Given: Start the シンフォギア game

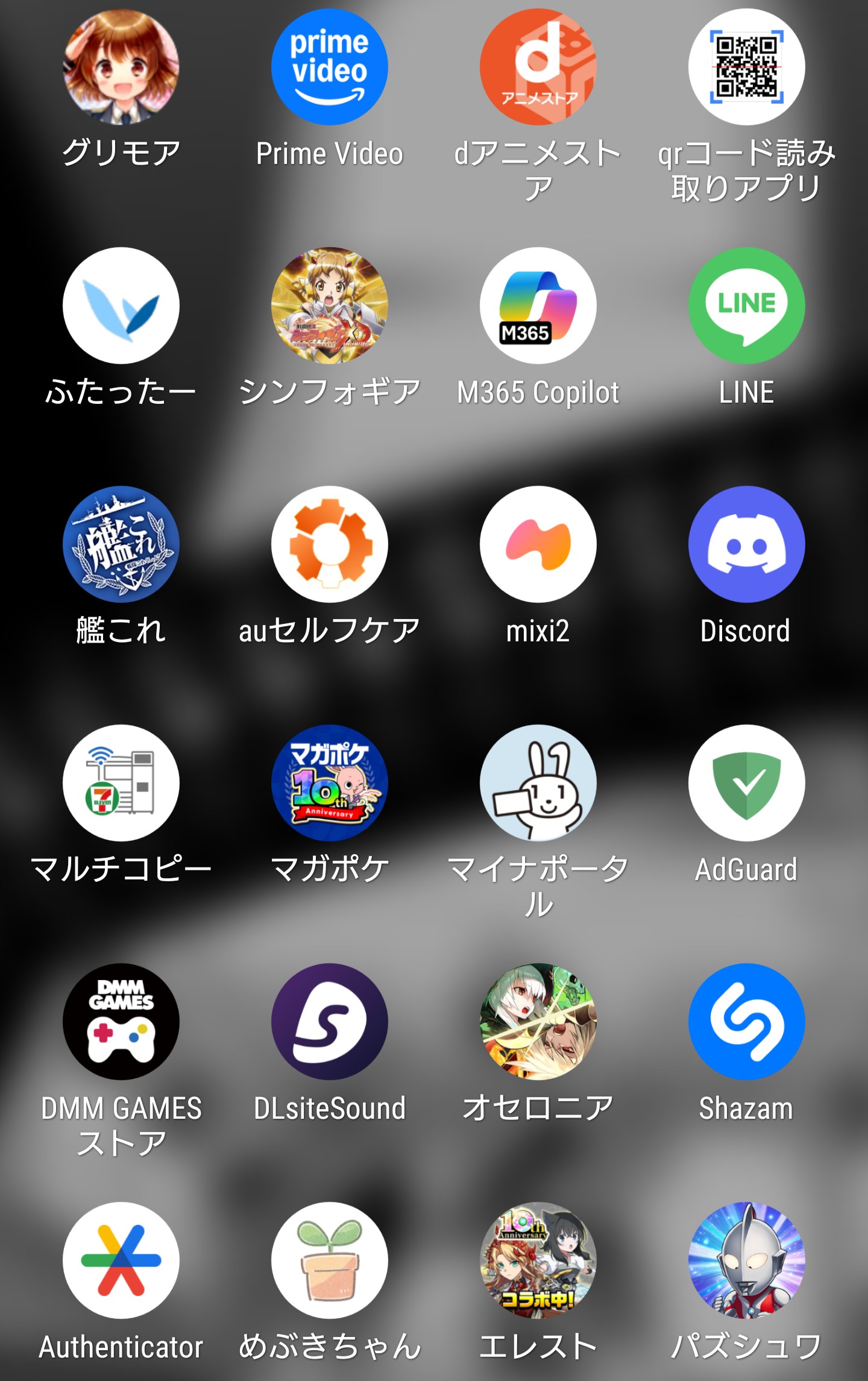Looking at the screenshot, I should (x=329, y=306).
